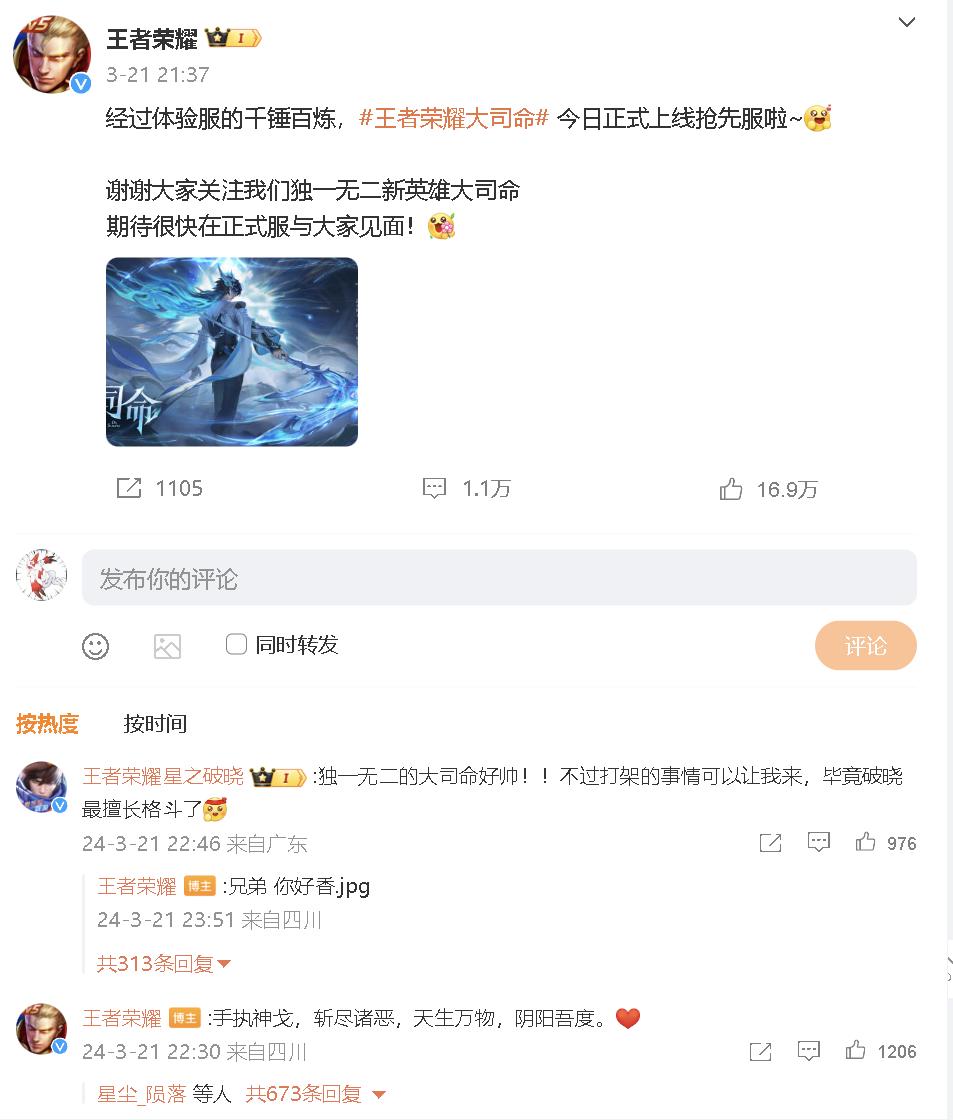Image resolution: width=953 pixels, height=1120 pixels.
Task: Switch to 按时间 comment sorting
Action: pyautogui.click(x=155, y=723)
